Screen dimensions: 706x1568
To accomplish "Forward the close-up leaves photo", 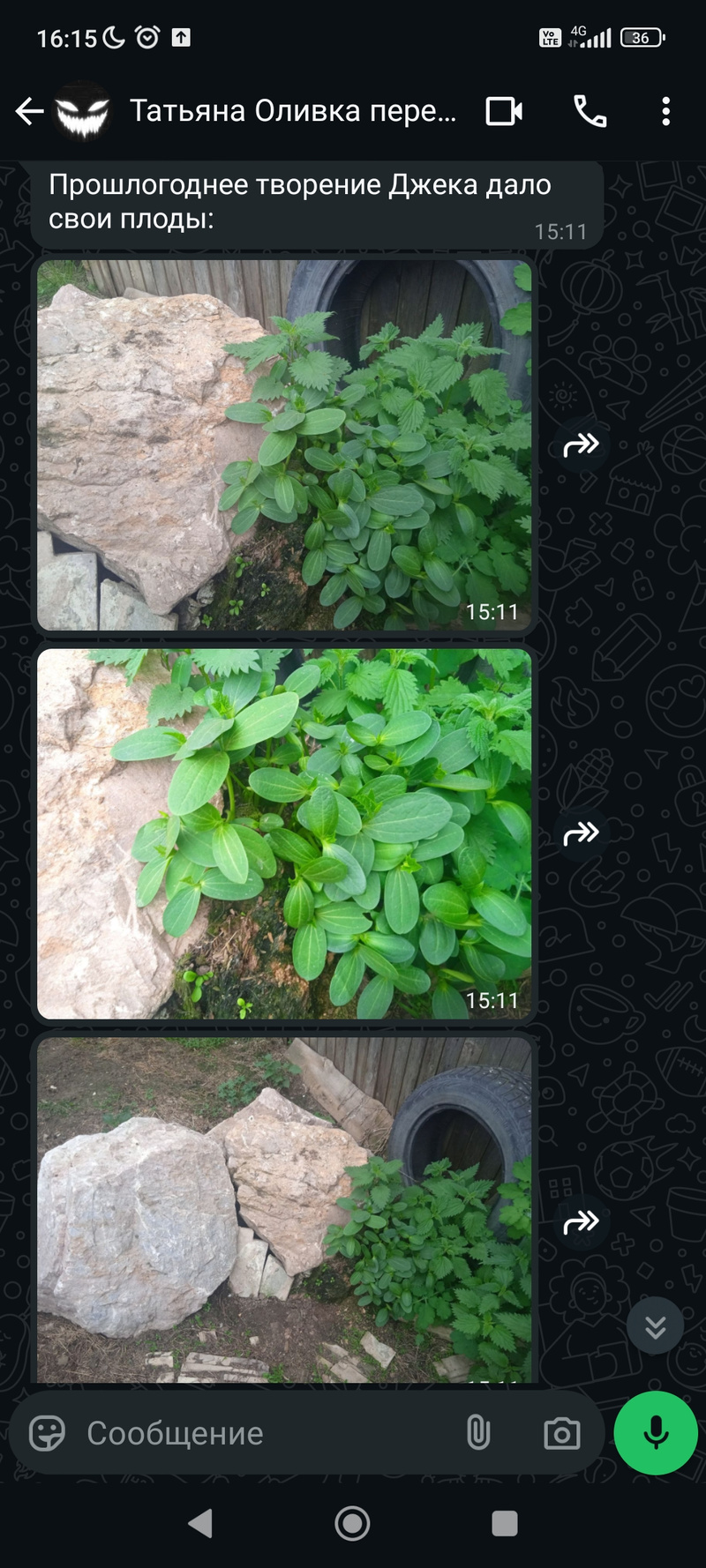I will point(581,833).
